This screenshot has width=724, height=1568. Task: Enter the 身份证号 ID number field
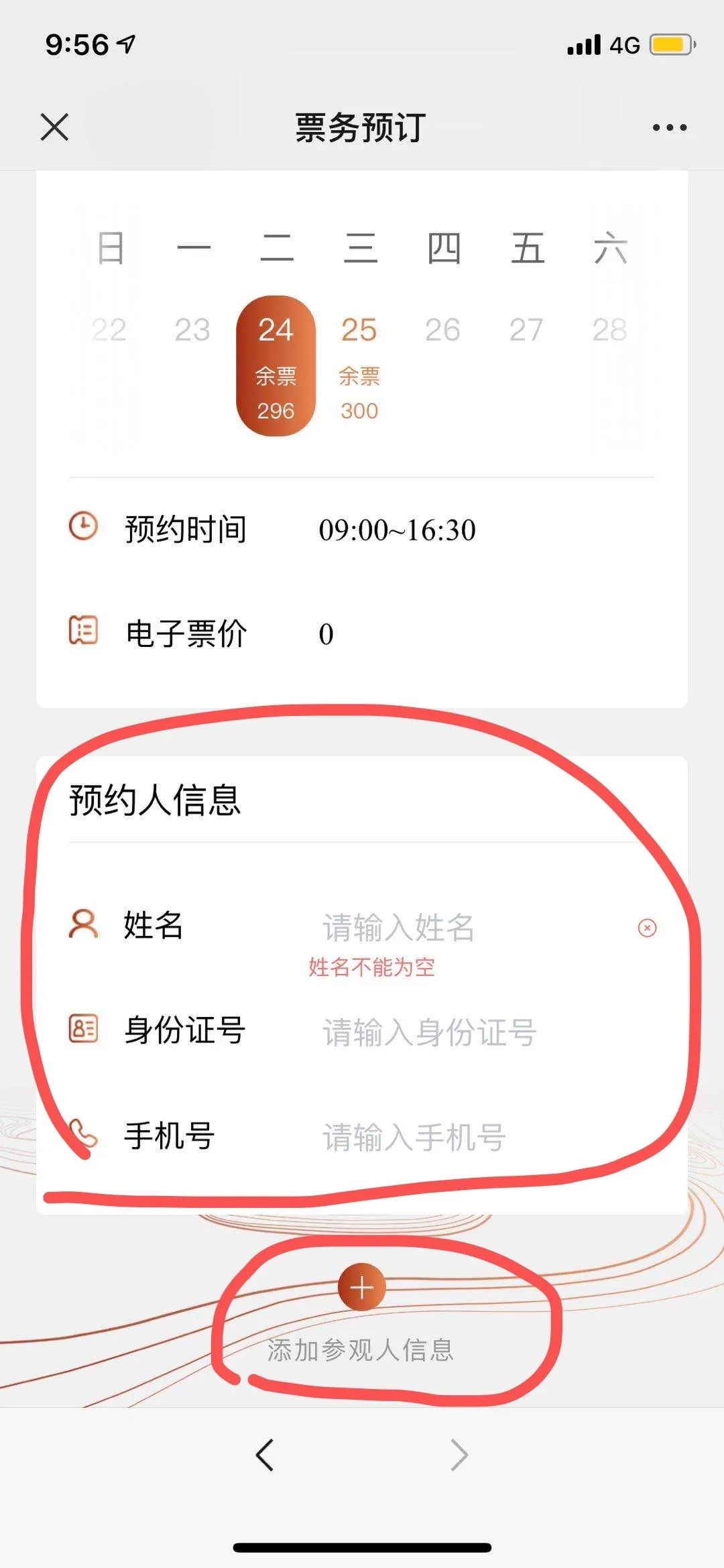(469, 1032)
